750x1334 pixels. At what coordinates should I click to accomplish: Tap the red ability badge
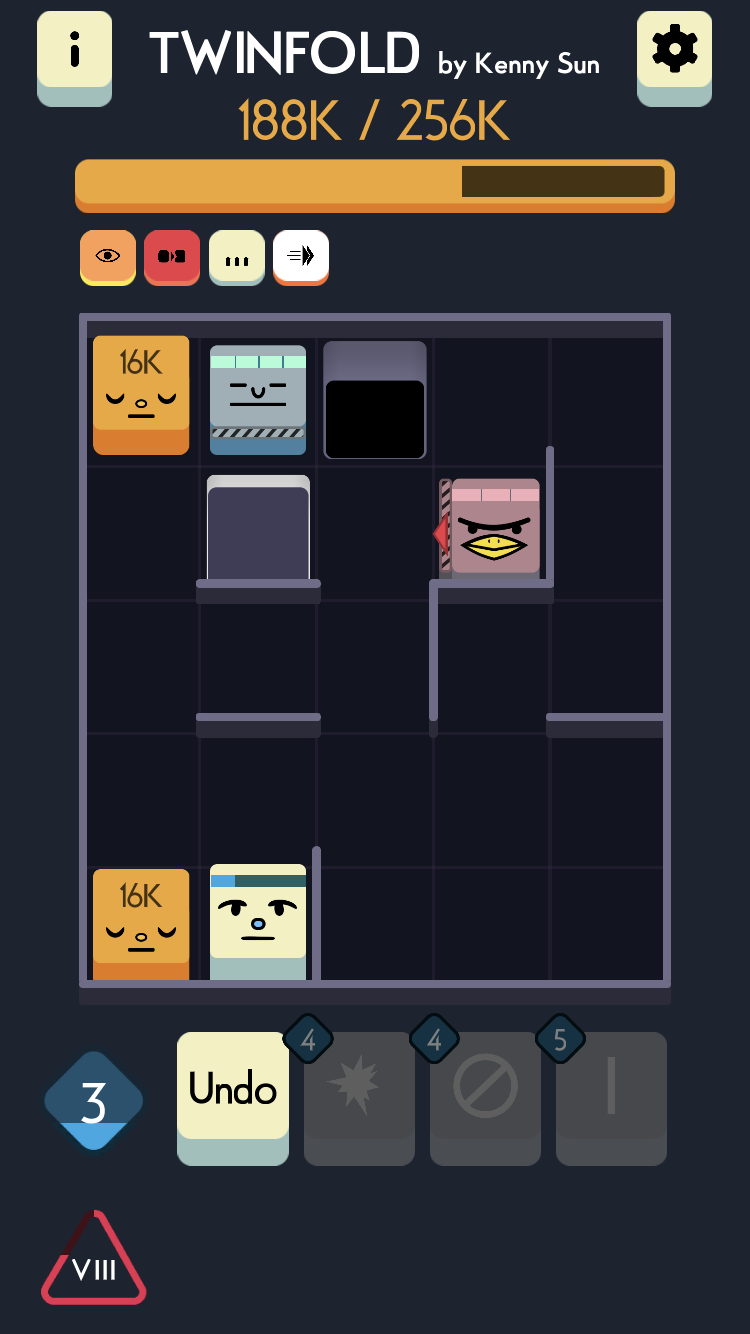[x=172, y=258]
